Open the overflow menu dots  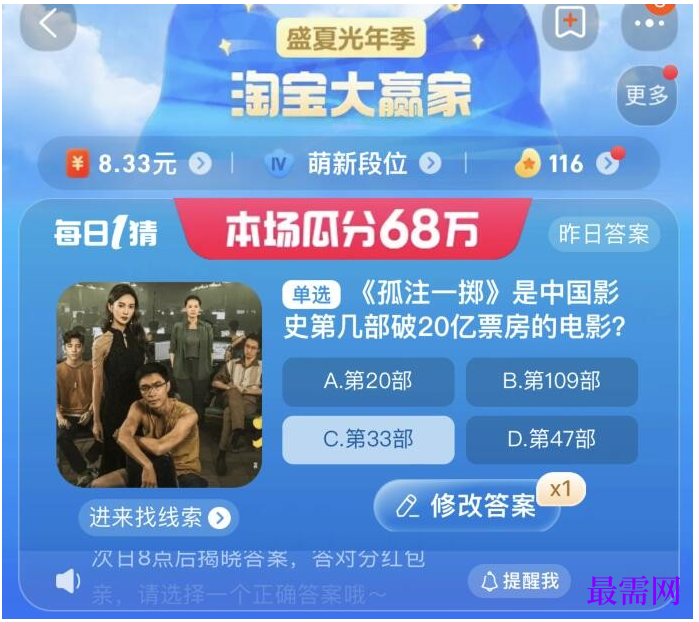(x=656, y=22)
